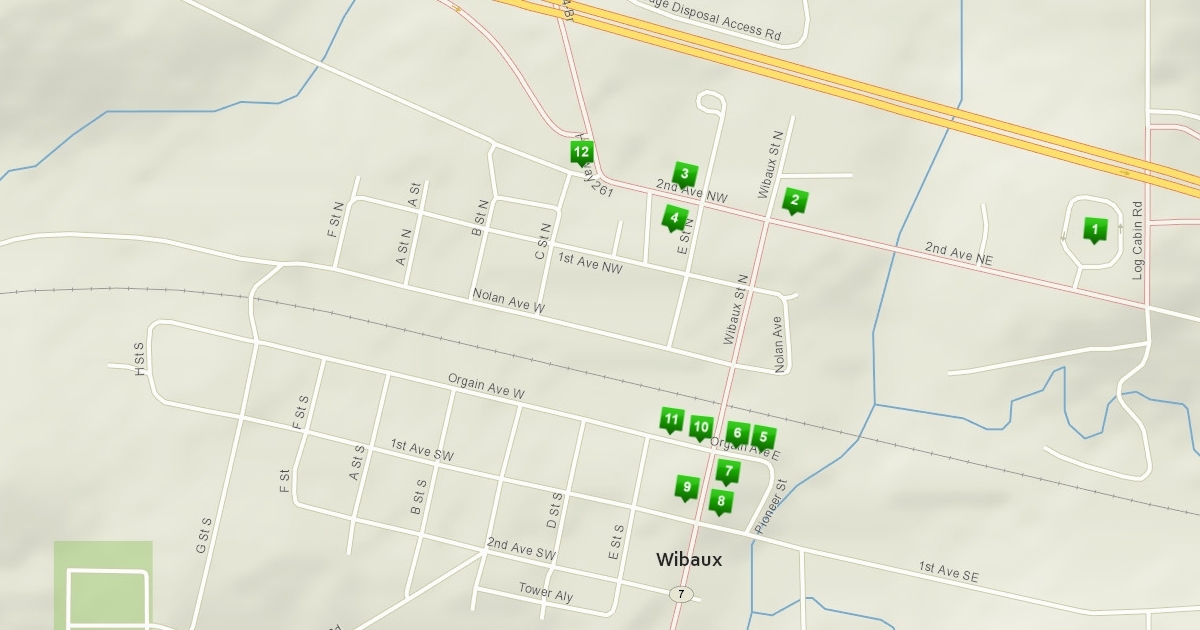Select map marker number 11
The width and height of the screenshot is (1200, 630).
671,420
